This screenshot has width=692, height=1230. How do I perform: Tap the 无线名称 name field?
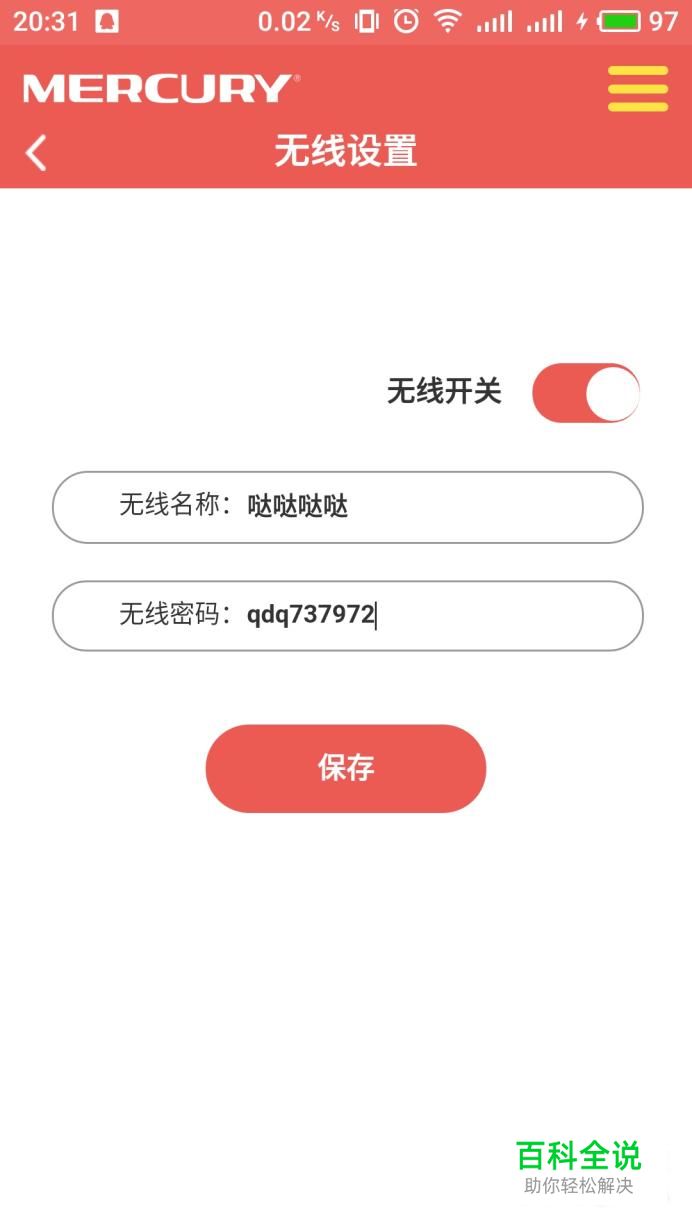(x=347, y=507)
